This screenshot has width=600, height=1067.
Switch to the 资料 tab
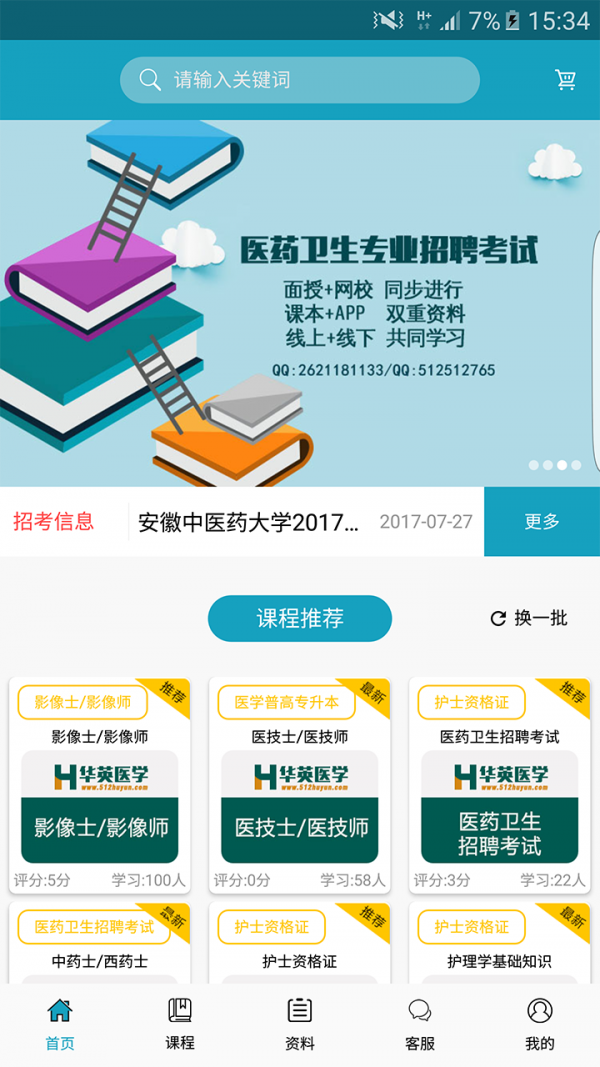pyautogui.click(x=300, y=1024)
